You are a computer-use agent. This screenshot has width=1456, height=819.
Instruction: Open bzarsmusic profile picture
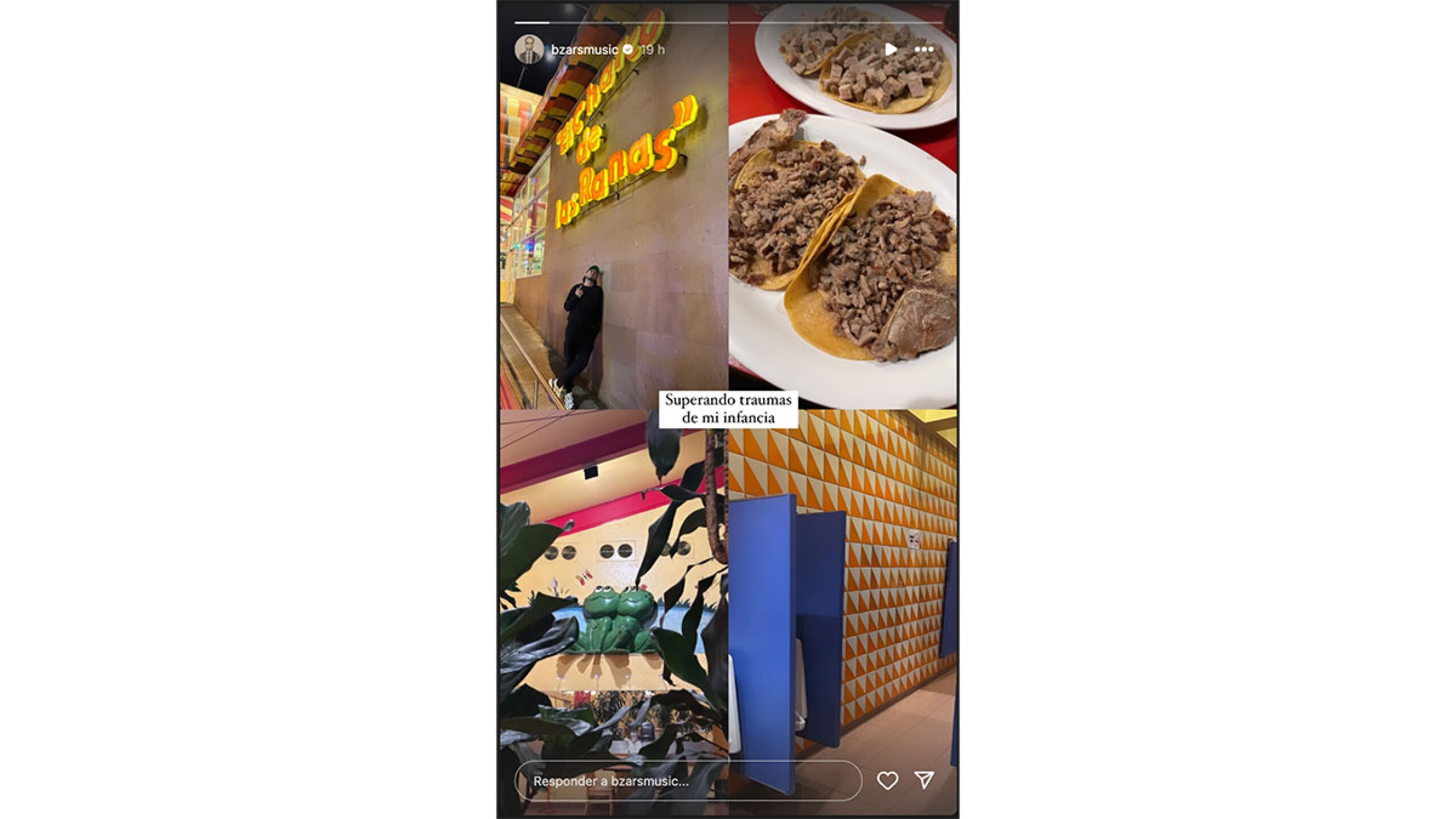529,49
